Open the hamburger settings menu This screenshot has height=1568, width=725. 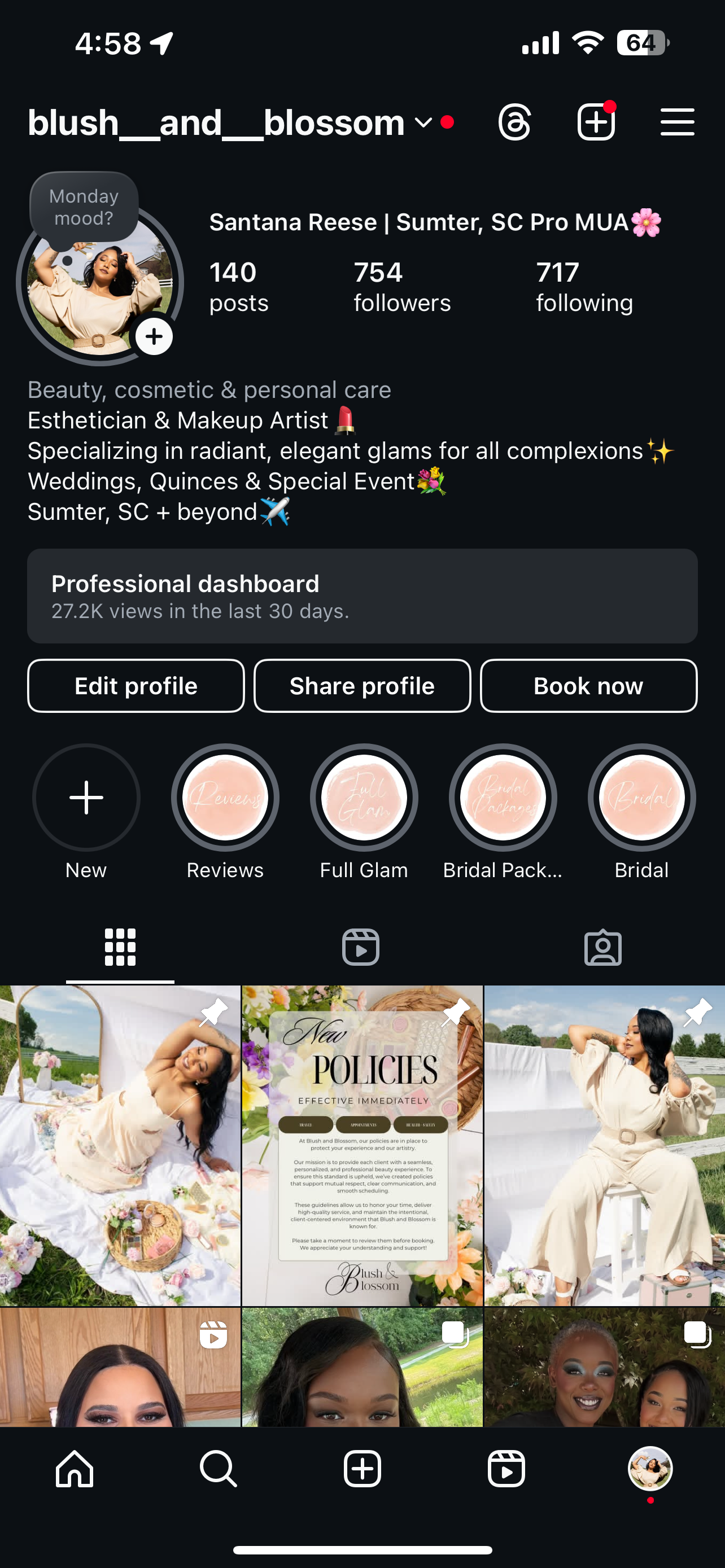point(677,122)
